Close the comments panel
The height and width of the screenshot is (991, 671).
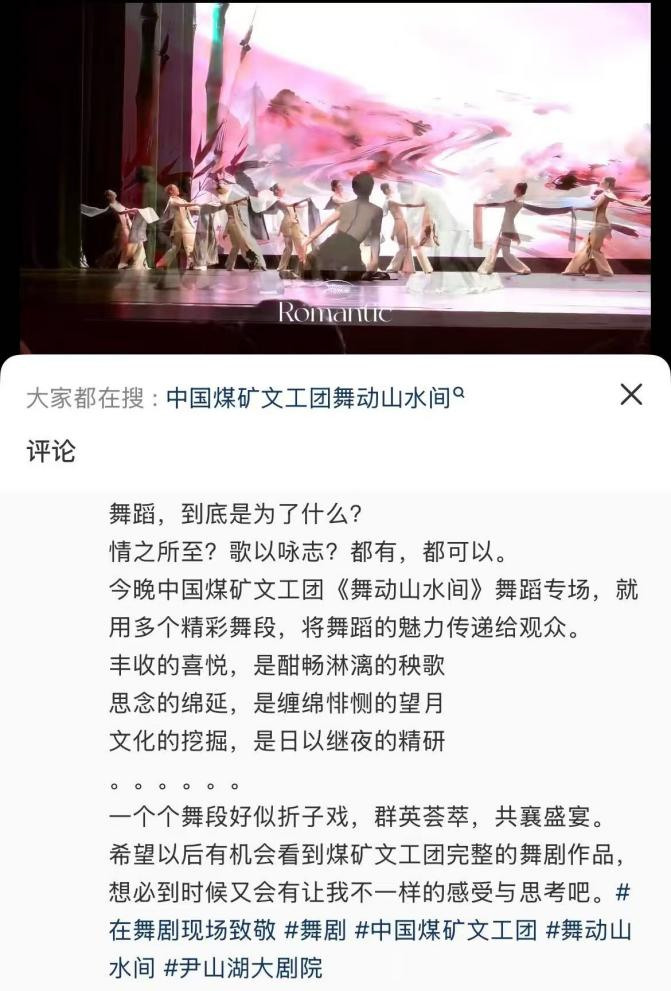(631, 395)
